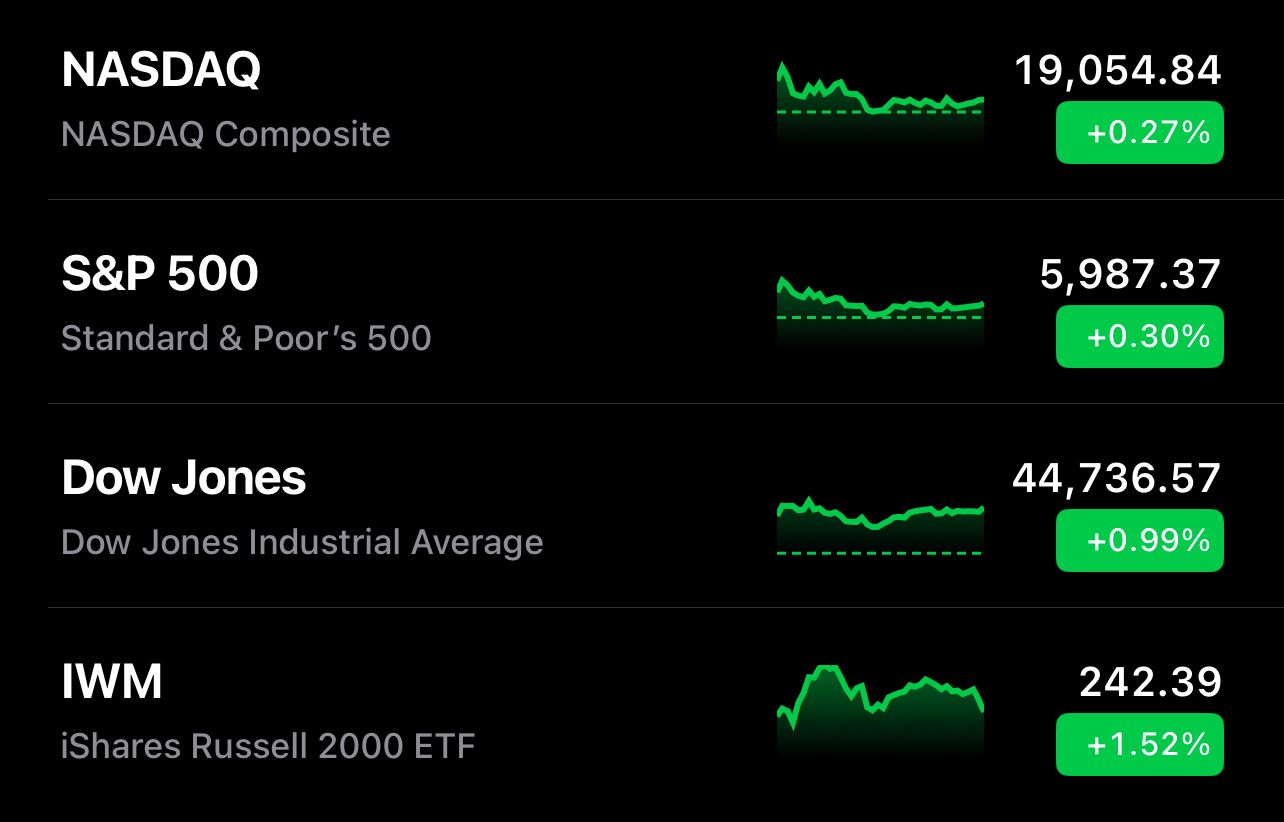Viewport: 1284px width, 822px height.
Task: Toggle the +0.30% badge on S&P 500
Action: click(1139, 336)
